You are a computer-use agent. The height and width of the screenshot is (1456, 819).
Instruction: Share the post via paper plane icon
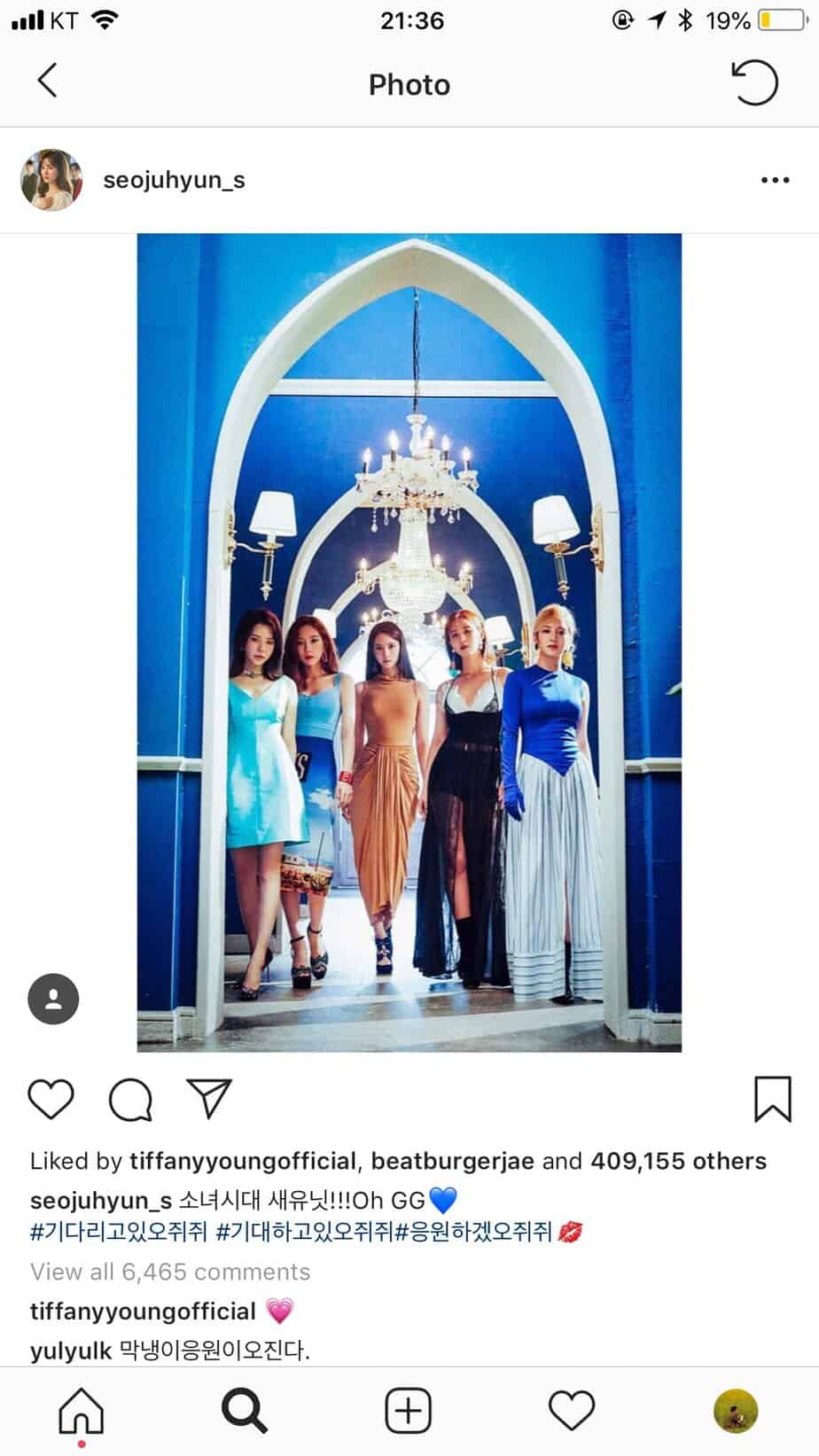coord(209,1099)
